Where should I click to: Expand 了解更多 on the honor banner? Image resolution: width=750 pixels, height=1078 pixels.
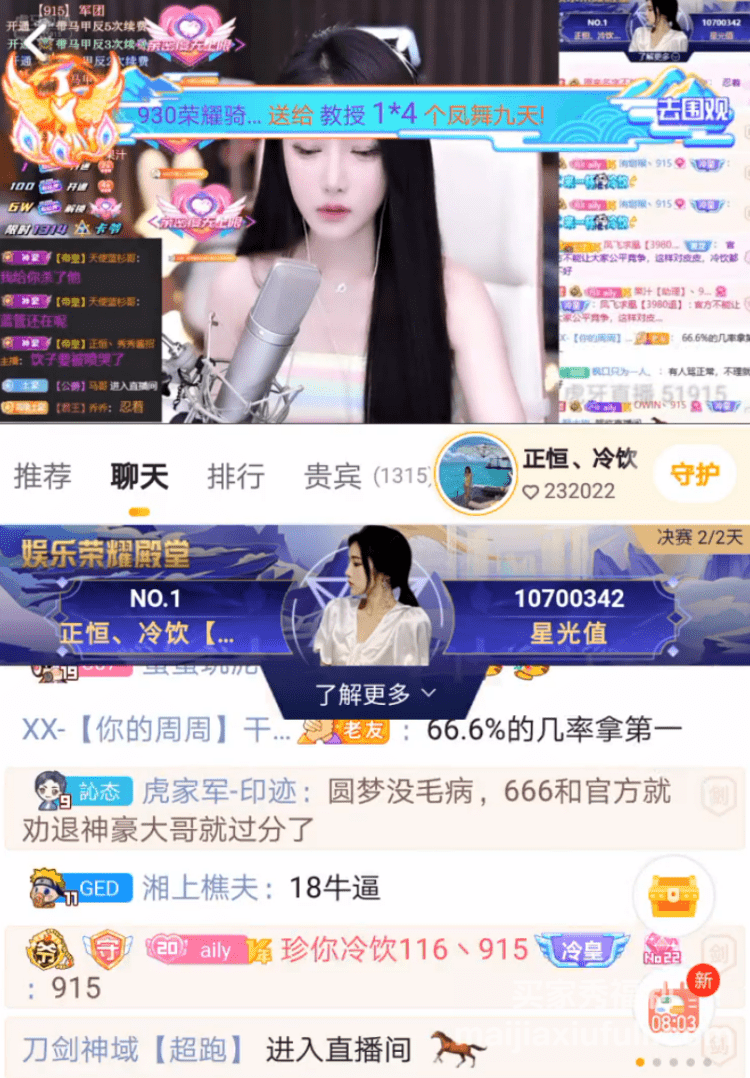pos(375,694)
